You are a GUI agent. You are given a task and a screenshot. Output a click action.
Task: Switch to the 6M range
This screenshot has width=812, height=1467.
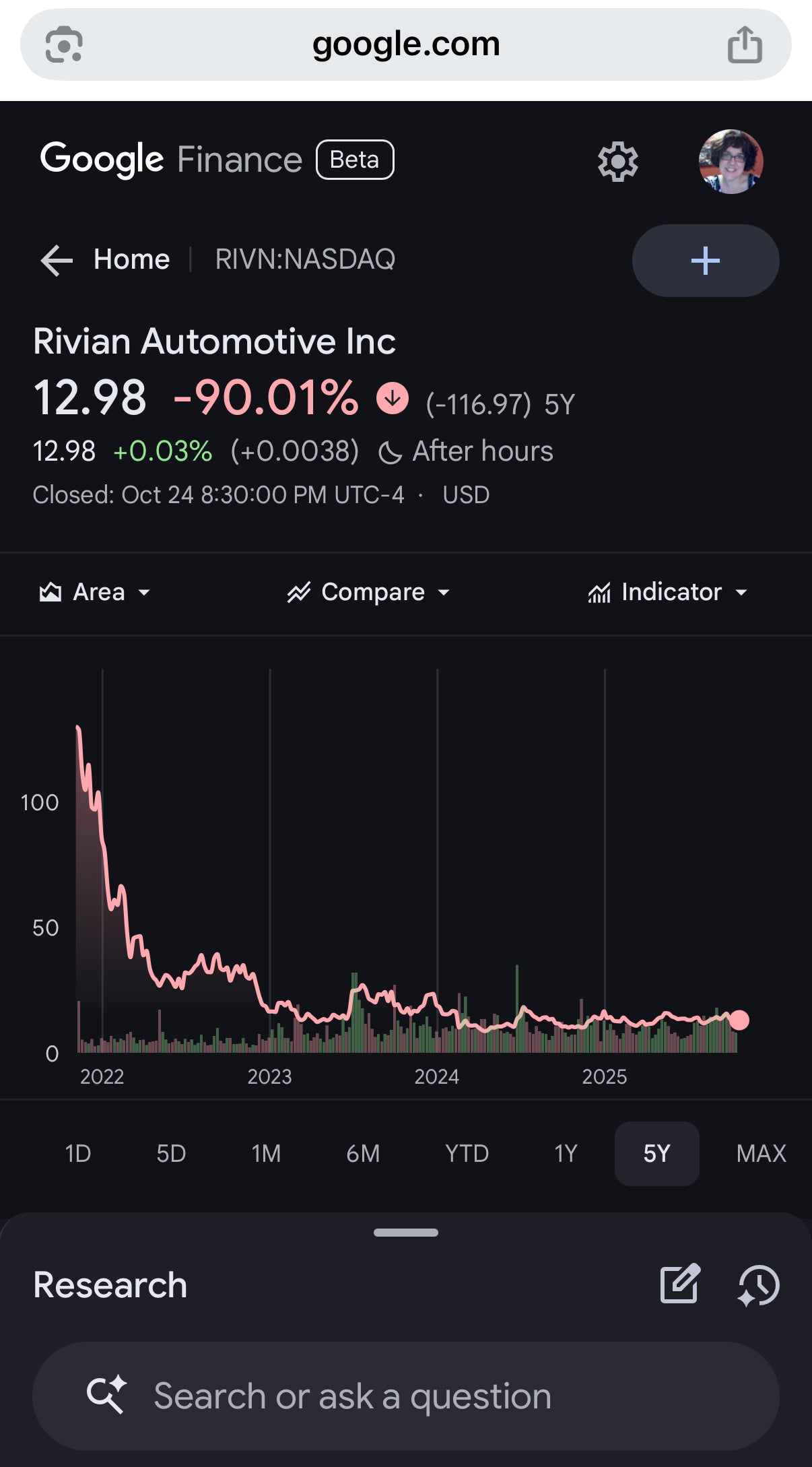click(x=363, y=1154)
